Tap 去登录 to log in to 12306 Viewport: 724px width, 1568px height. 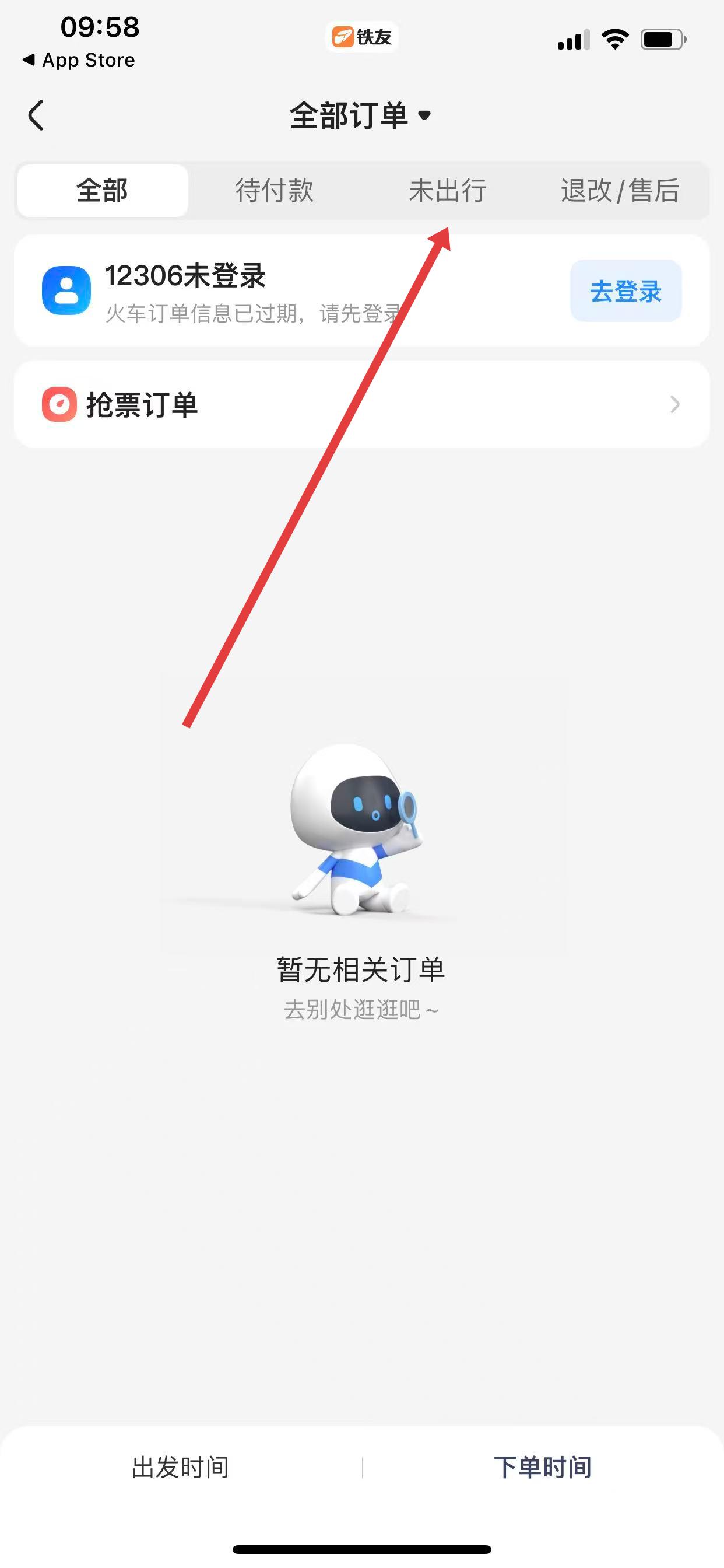(x=625, y=291)
